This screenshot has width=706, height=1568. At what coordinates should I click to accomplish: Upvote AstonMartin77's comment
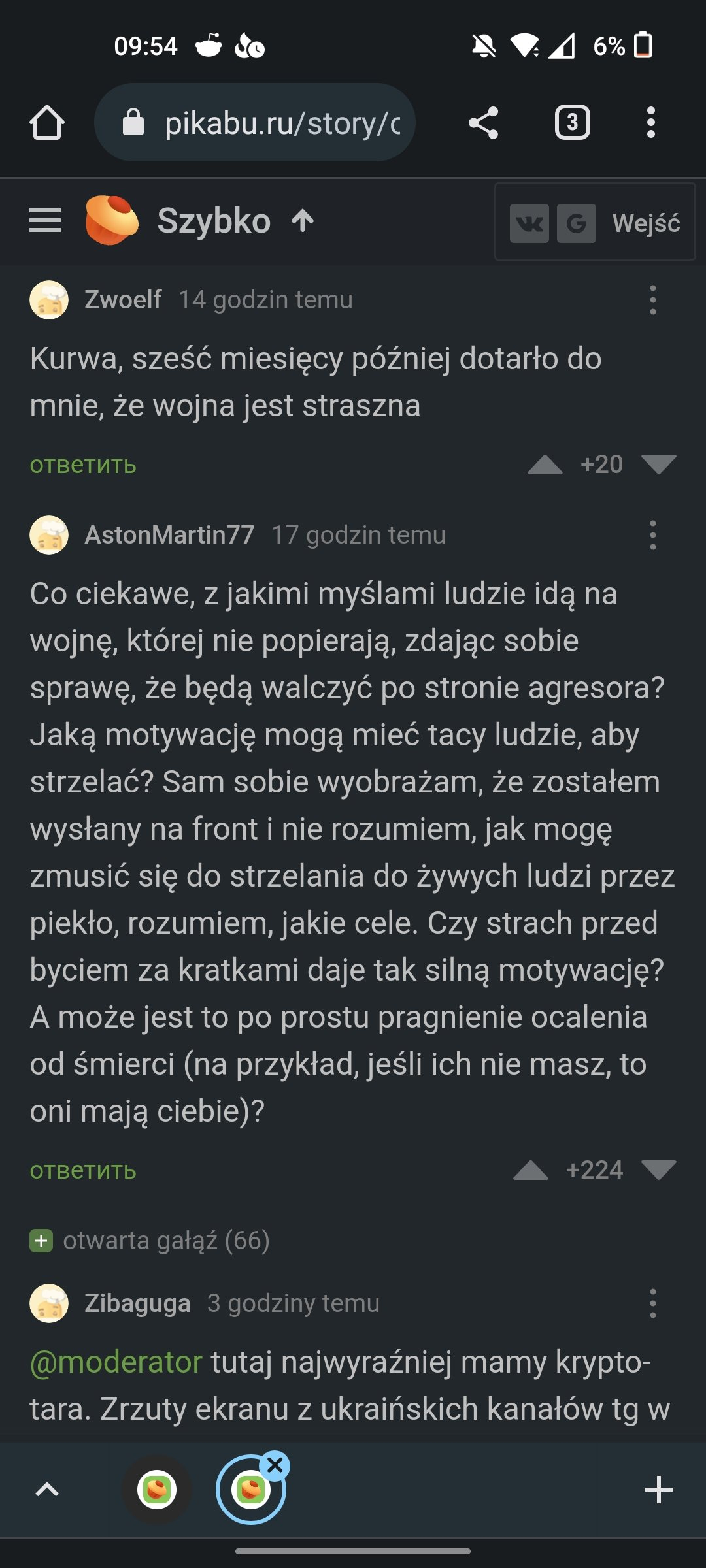pos(530,1170)
